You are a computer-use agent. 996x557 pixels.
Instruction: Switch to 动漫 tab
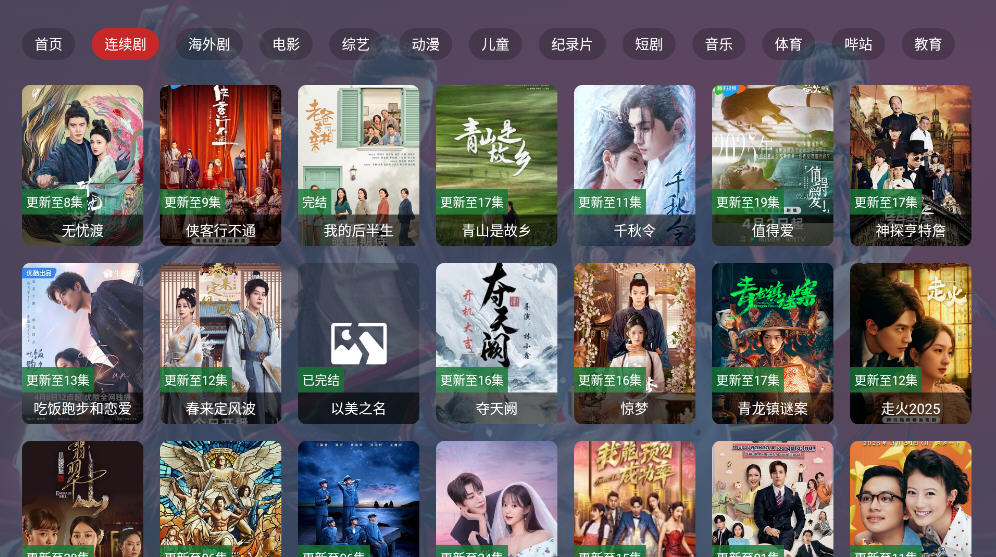pyautogui.click(x=426, y=44)
